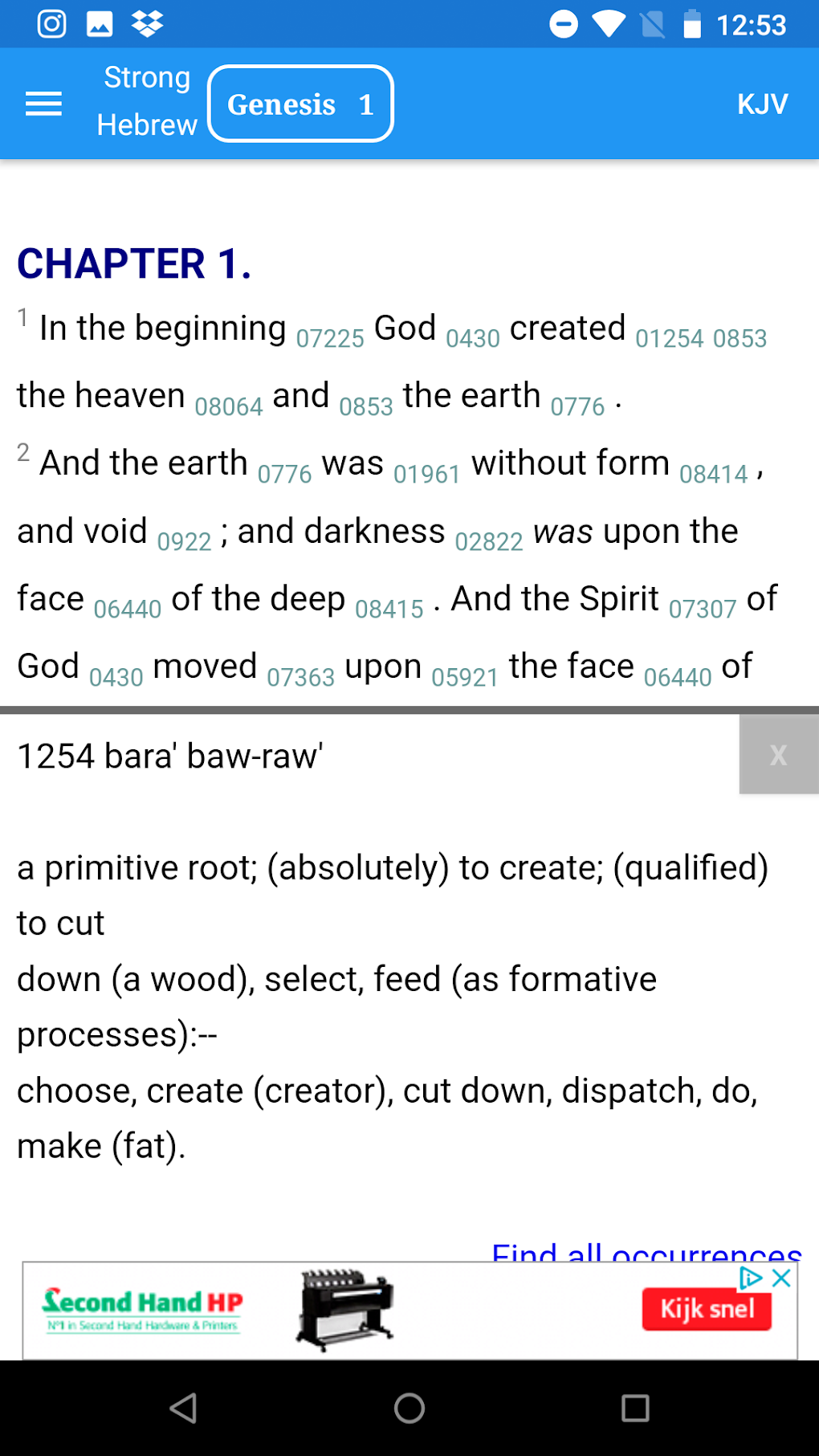Close the 1254 bara' definition panel
819x1456 pixels.
[779, 754]
